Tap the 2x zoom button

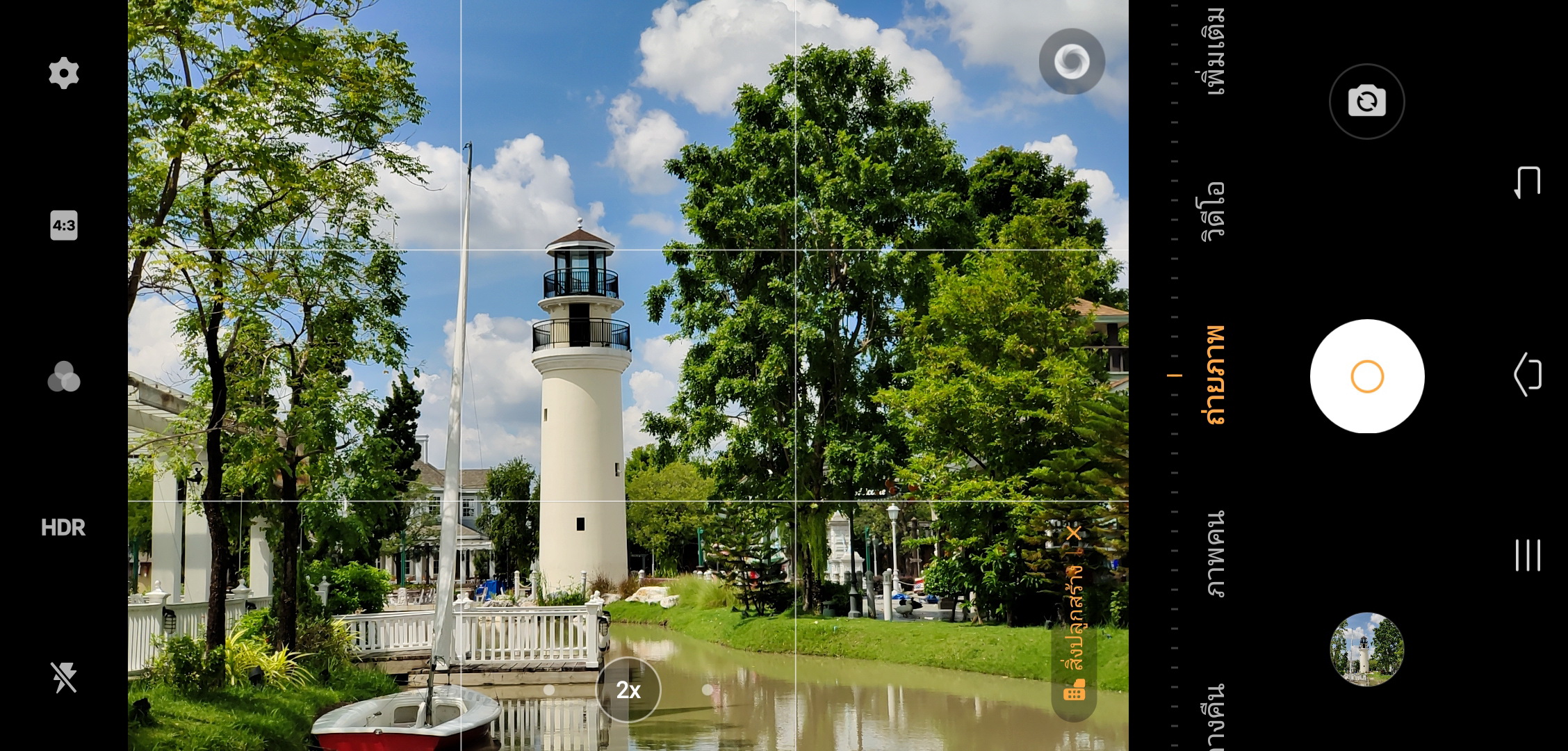628,690
